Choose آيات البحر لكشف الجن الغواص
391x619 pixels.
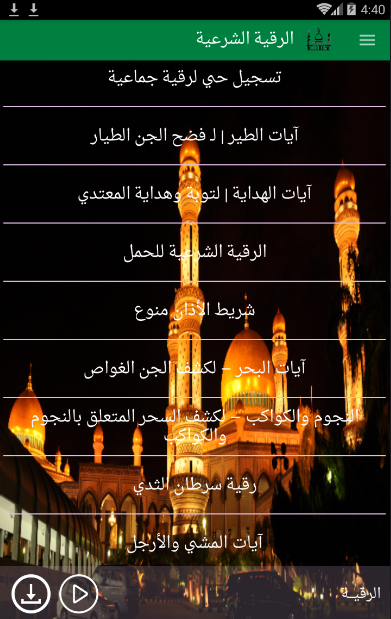[x=195, y=368]
